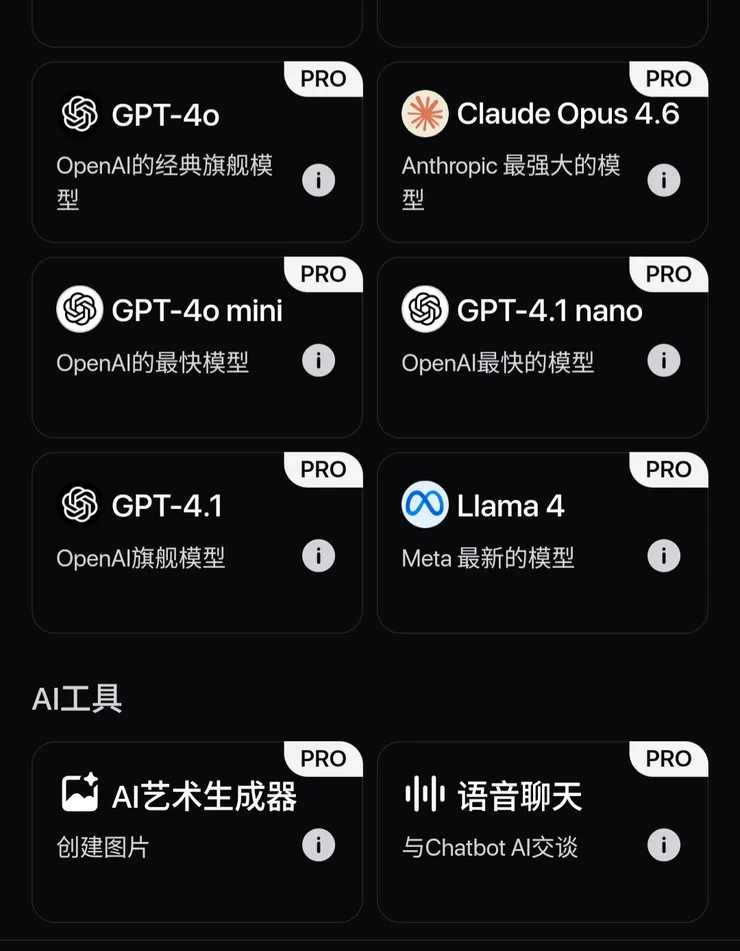The height and width of the screenshot is (951, 740).
Task: Click the GPT-4o mini OpenAI icon
Action: point(79,309)
